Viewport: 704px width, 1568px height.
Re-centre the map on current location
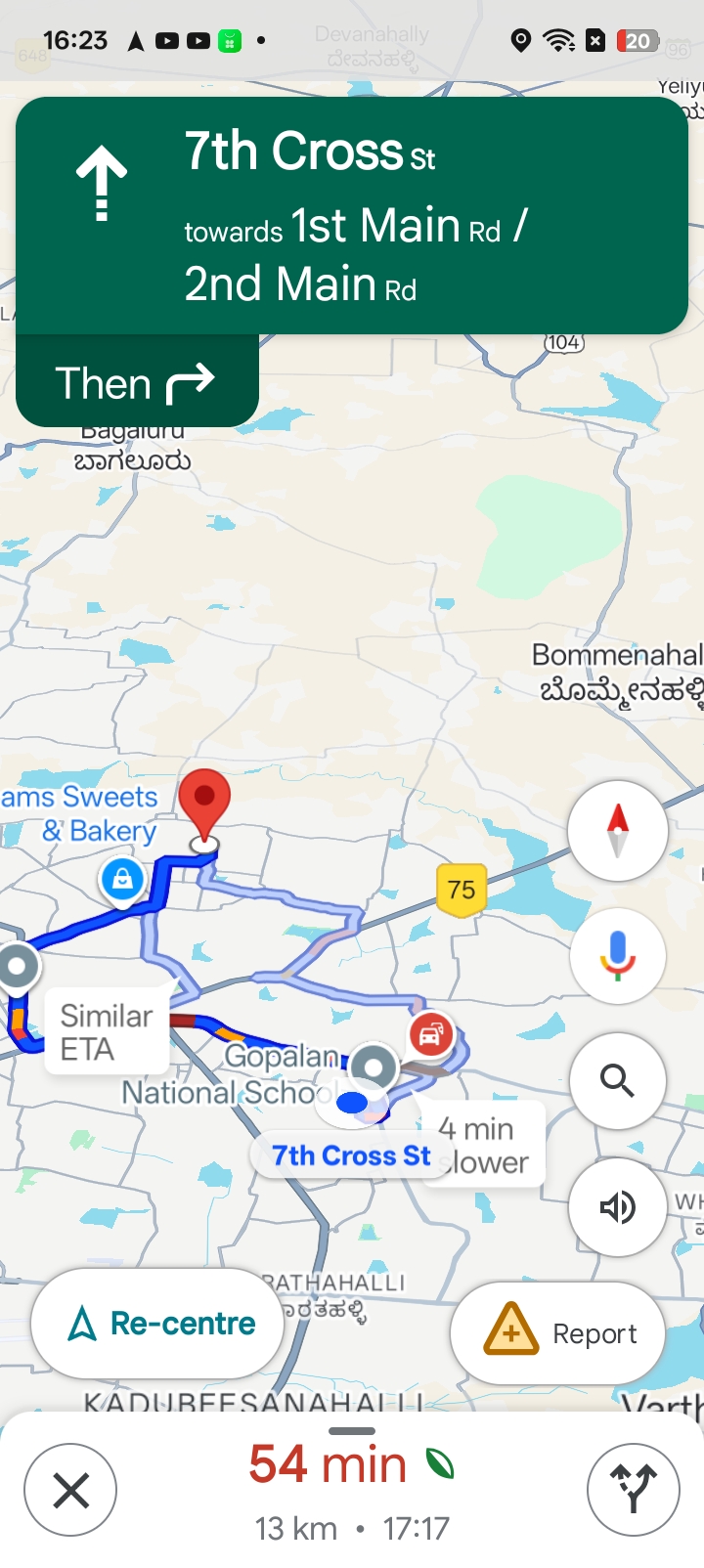point(158,1323)
